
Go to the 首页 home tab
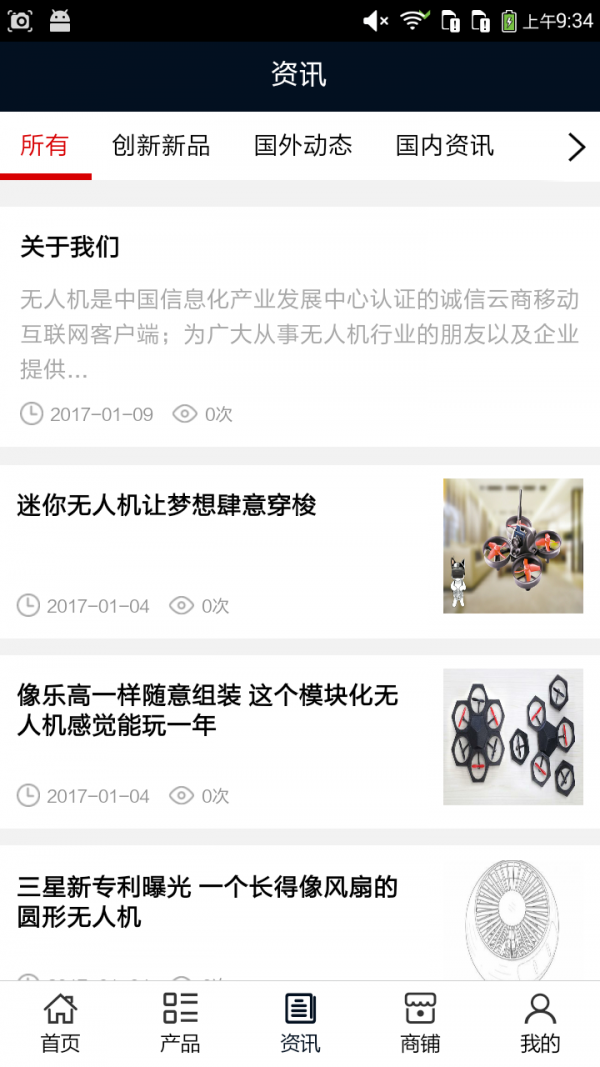pos(60,1023)
